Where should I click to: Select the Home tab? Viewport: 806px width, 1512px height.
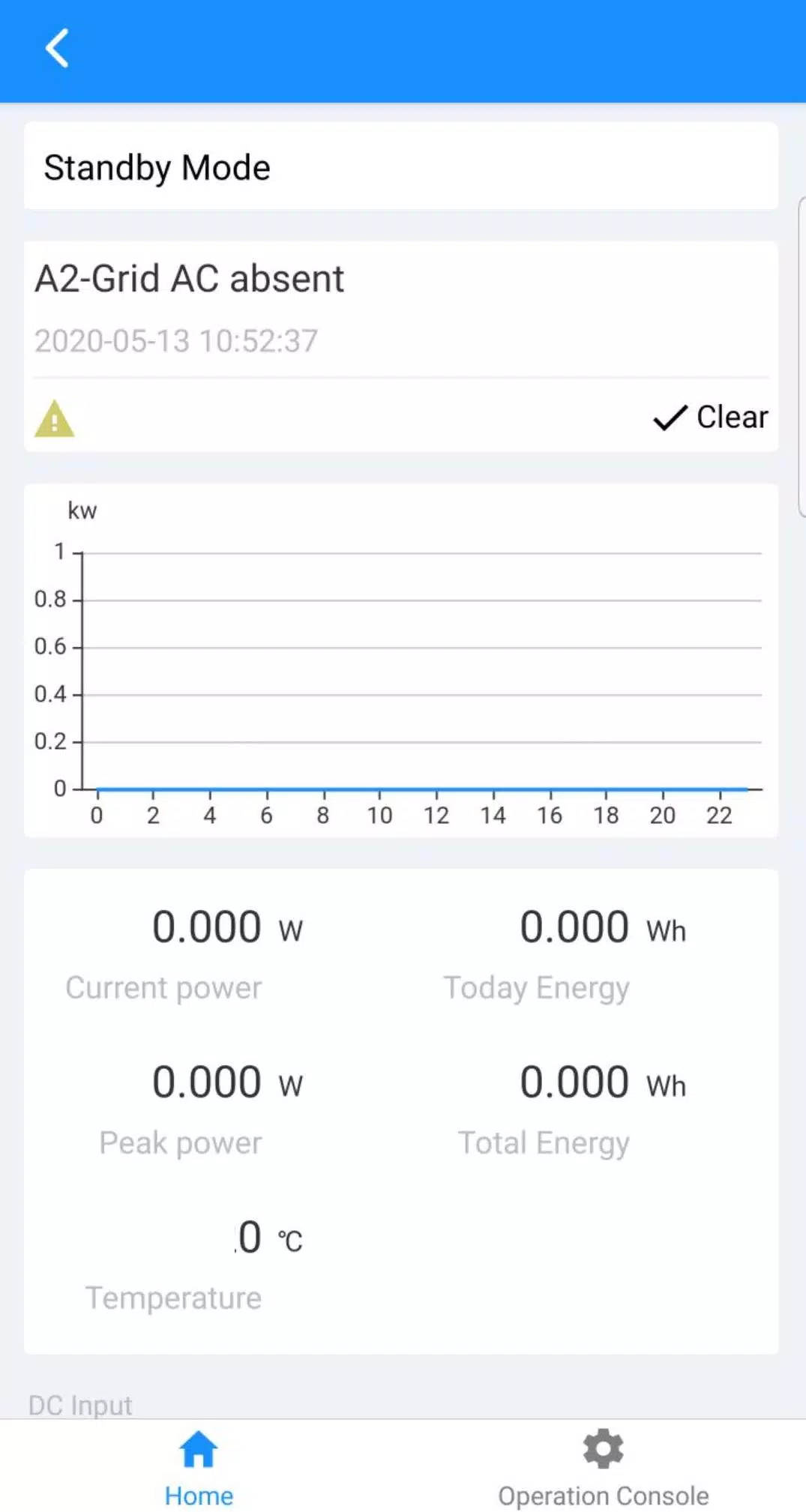click(x=199, y=1468)
